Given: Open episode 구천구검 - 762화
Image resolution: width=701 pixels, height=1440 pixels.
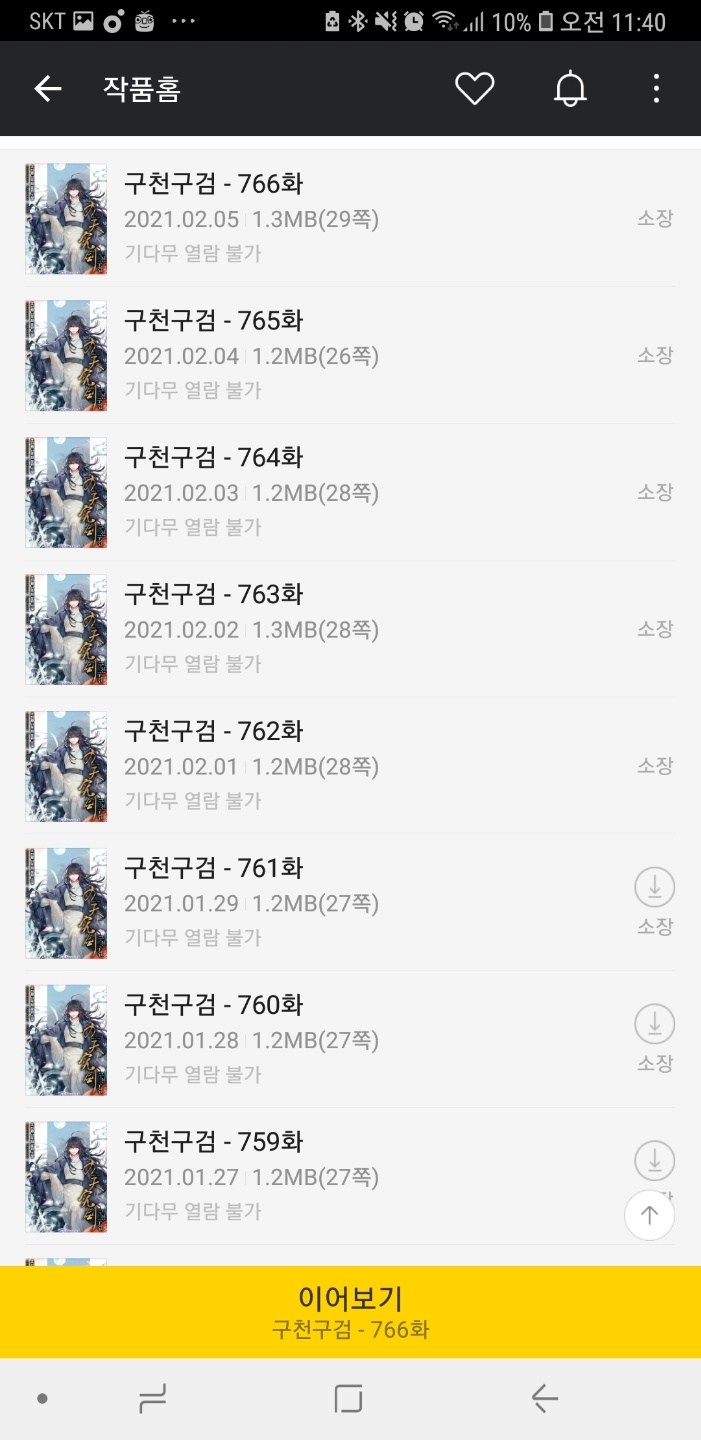Looking at the screenshot, I should click(300, 766).
